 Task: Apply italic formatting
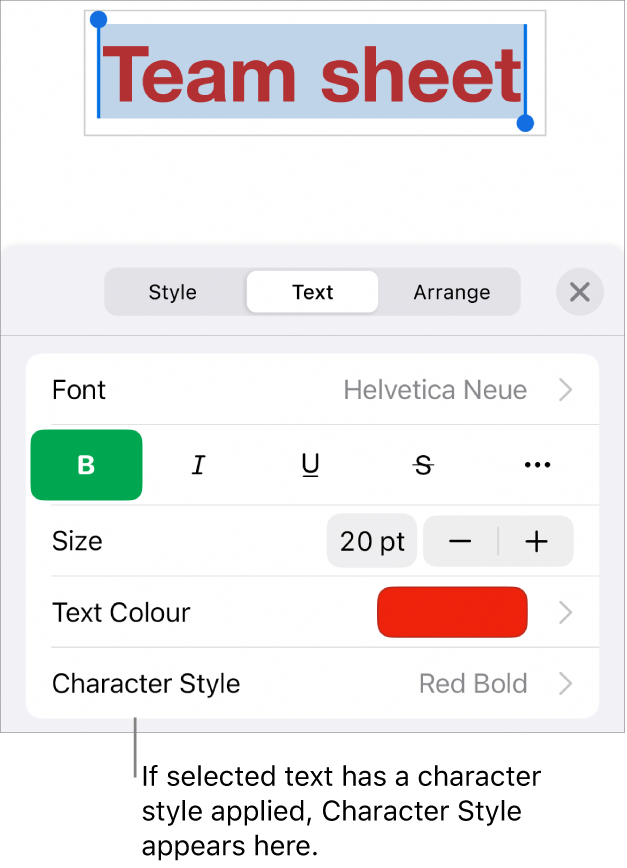tap(198, 464)
